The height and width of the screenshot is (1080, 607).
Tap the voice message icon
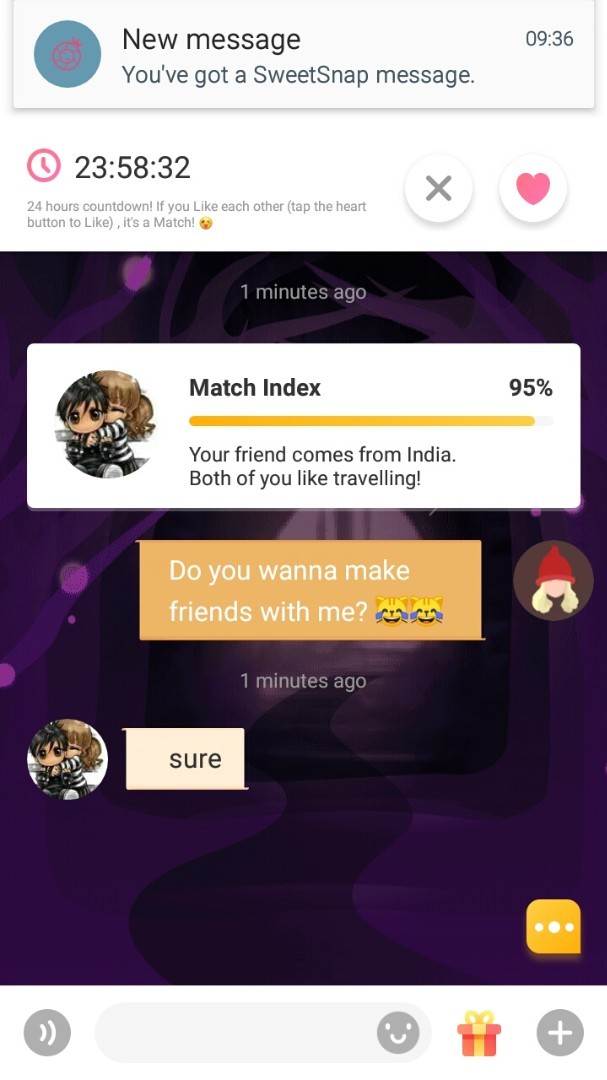[47, 1033]
